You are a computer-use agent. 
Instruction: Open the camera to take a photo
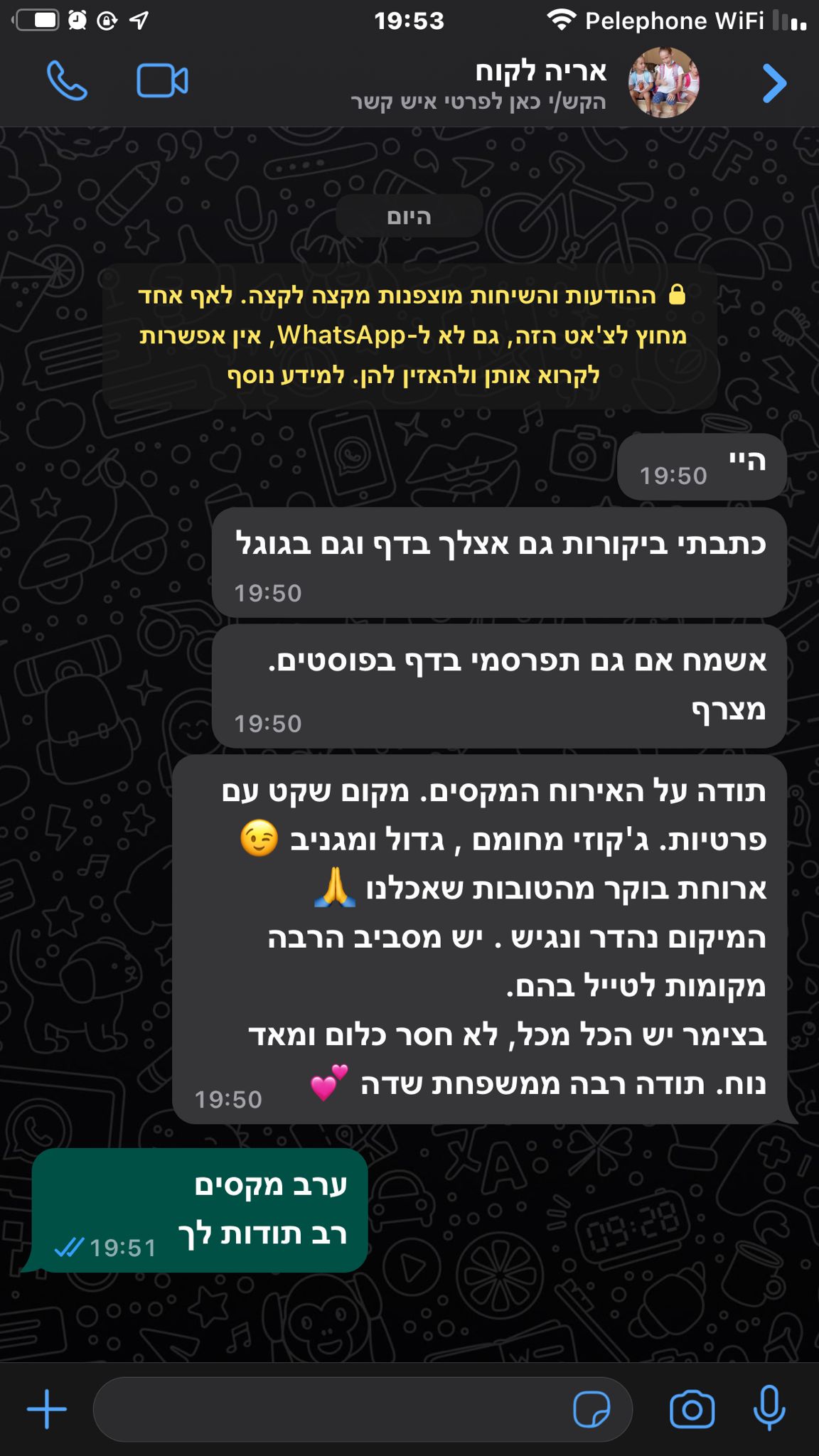coord(692,1409)
